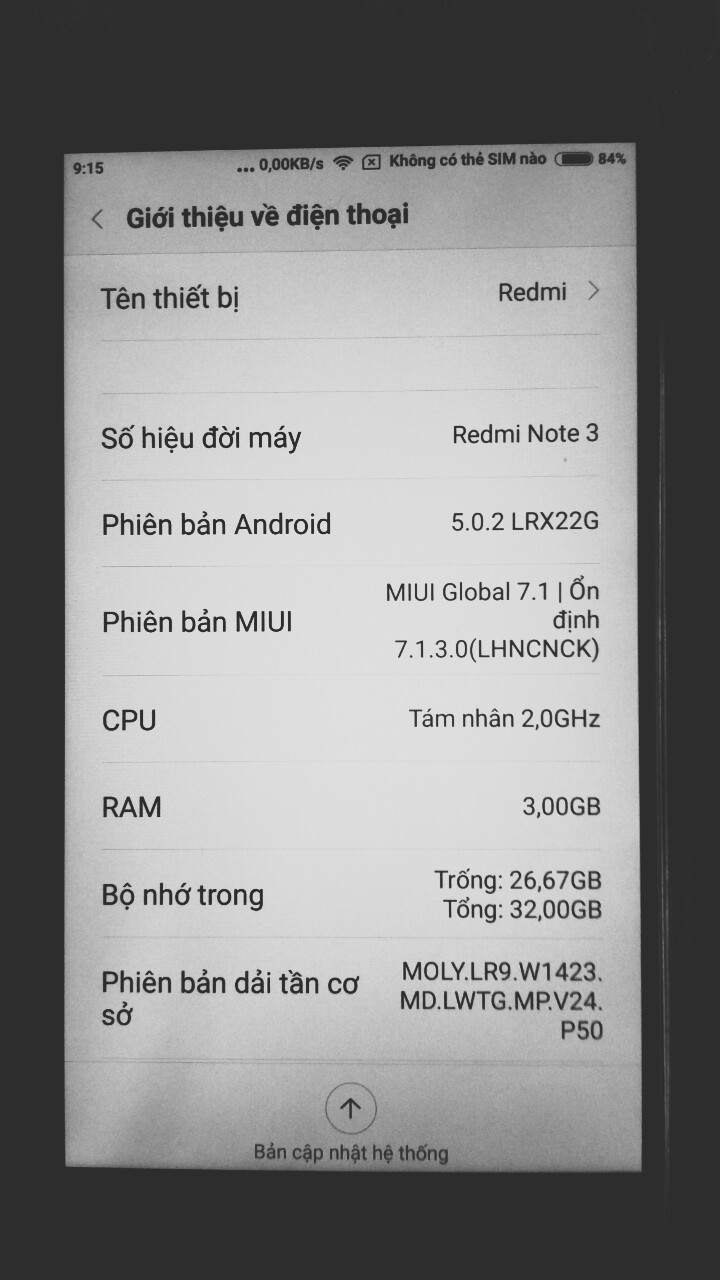Tap the Phiên bản MIUI row
The width and height of the screenshot is (720, 1280).
(351, 621)
